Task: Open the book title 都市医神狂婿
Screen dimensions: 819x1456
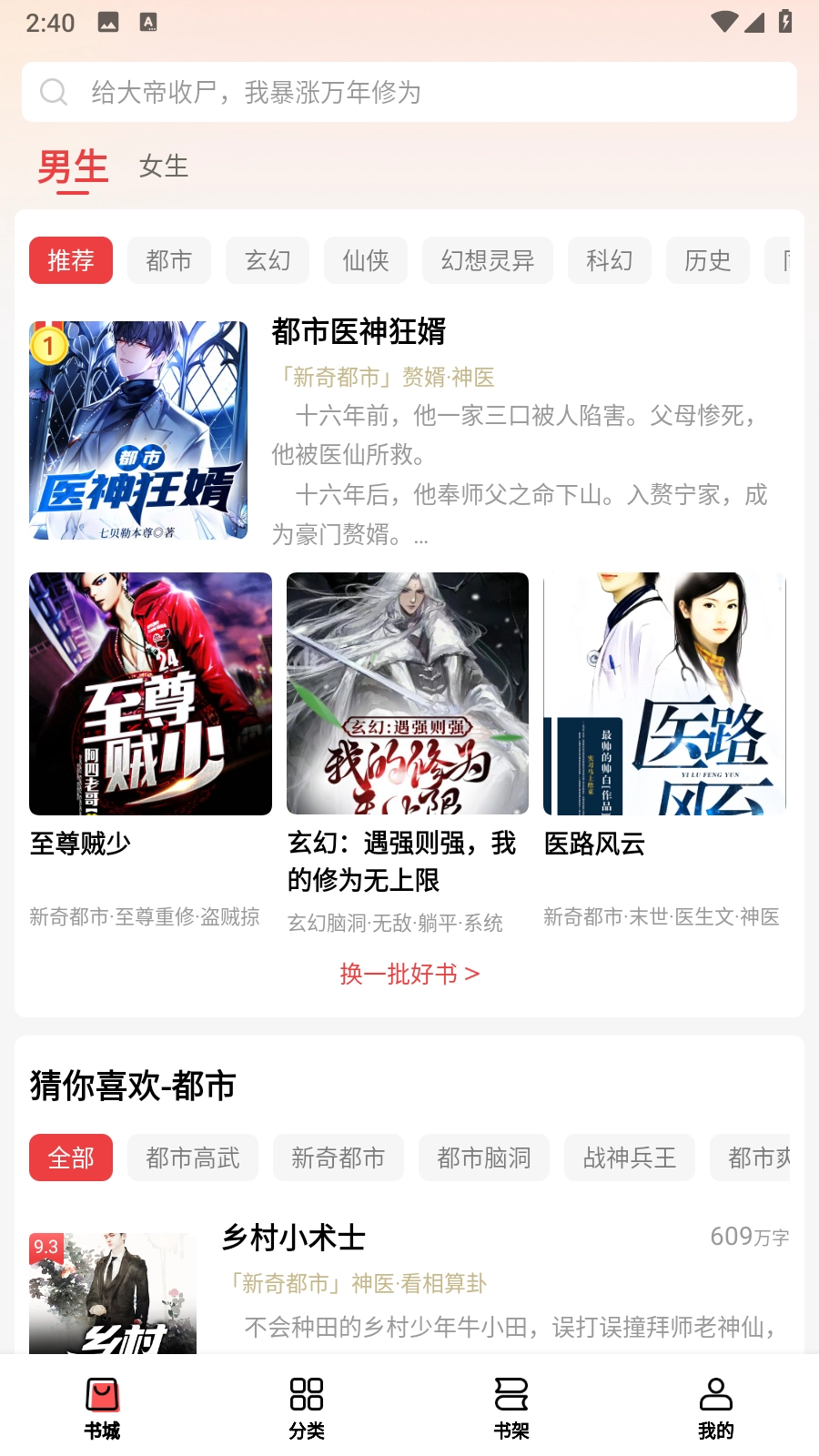Action: point(359,333)
